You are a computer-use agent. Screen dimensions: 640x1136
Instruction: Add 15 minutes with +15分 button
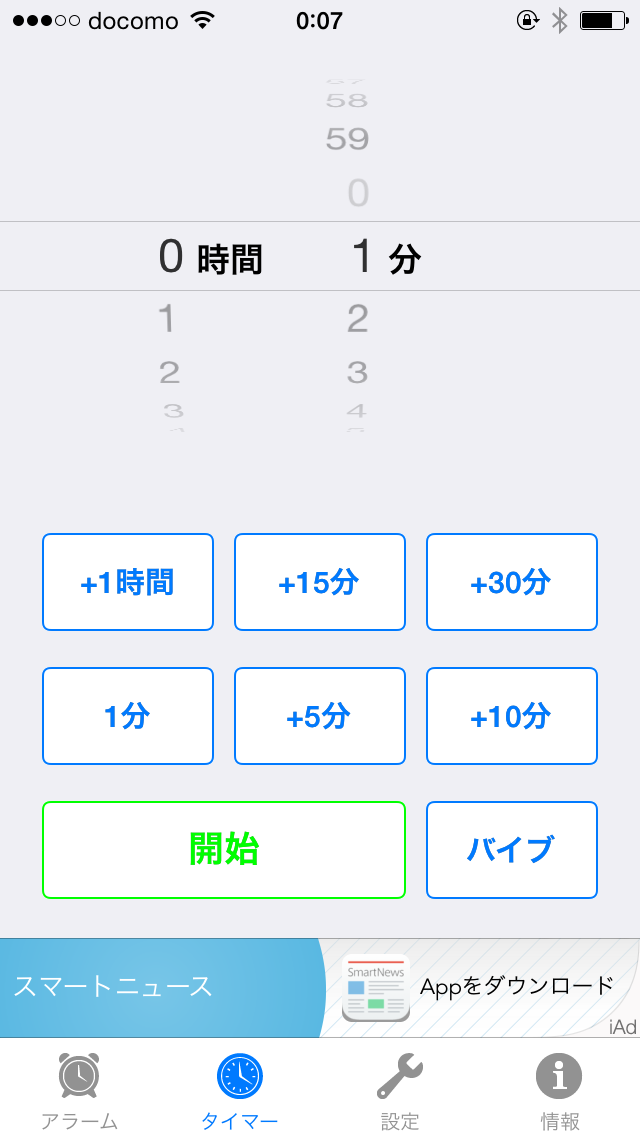[320, 582]
